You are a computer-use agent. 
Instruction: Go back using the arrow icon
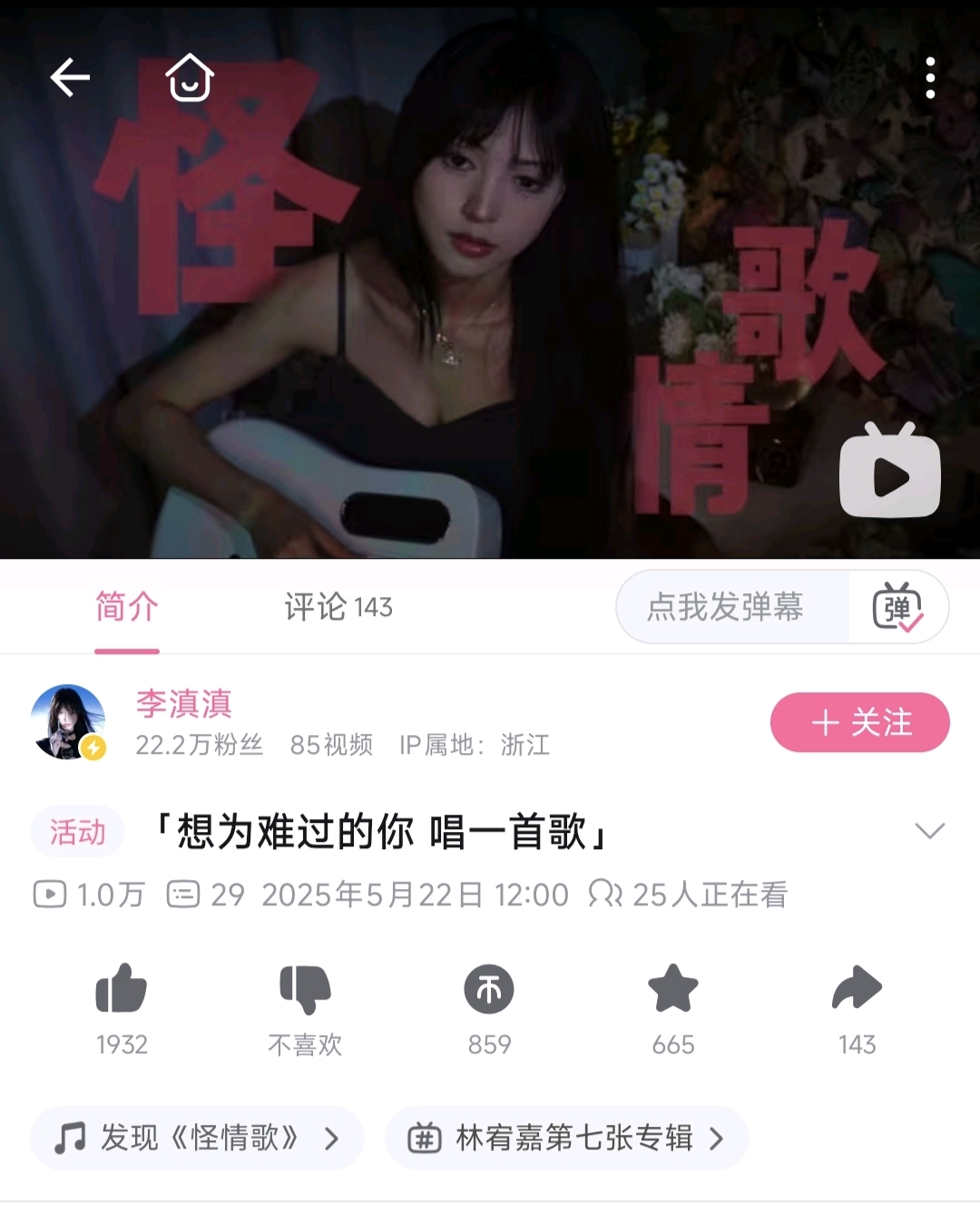pyautogui.click(x=70, y=78)
